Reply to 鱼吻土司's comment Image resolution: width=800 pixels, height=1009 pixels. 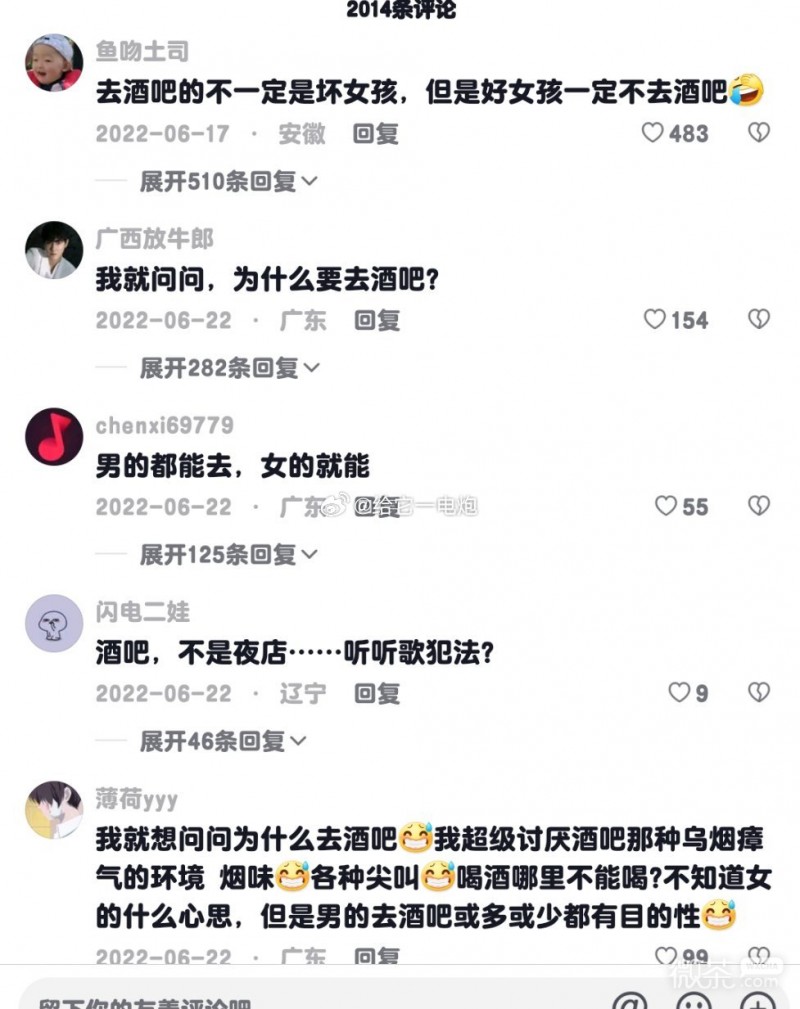point(376,133)
